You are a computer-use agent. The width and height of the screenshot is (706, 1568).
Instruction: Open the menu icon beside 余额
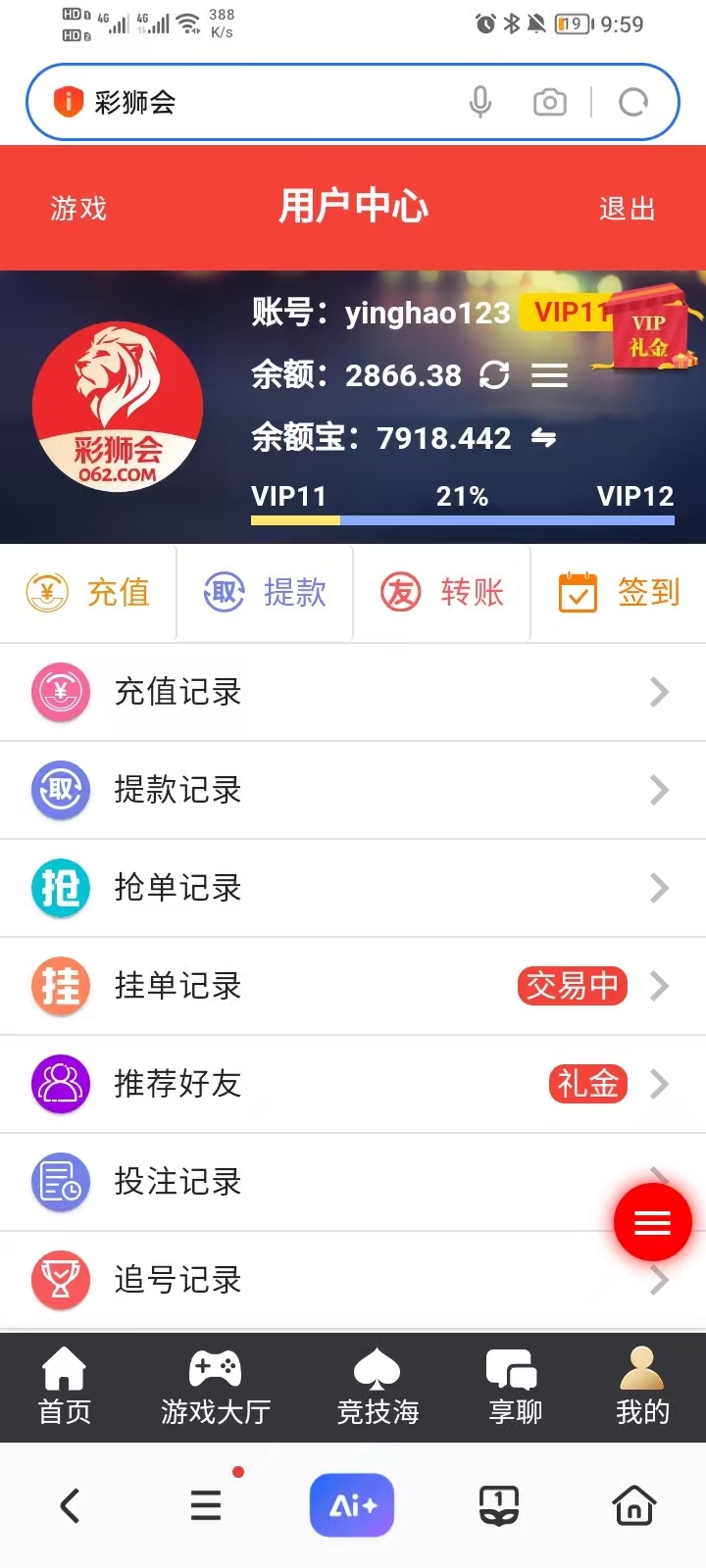[x=549, y=375]
